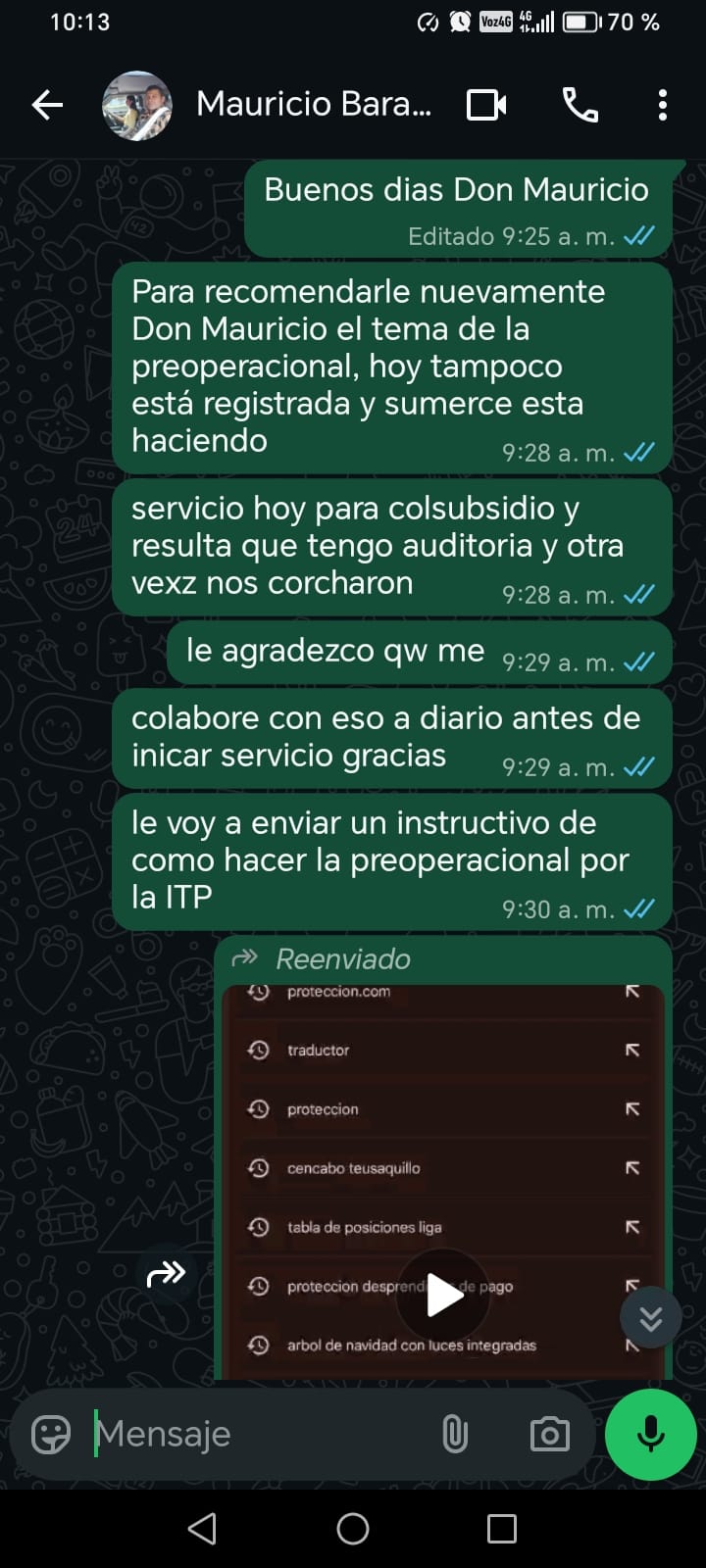This screenshot has width=706, height=1568.
Task: Open Mauricio Bara... contact info
Action: click(314, 104)
